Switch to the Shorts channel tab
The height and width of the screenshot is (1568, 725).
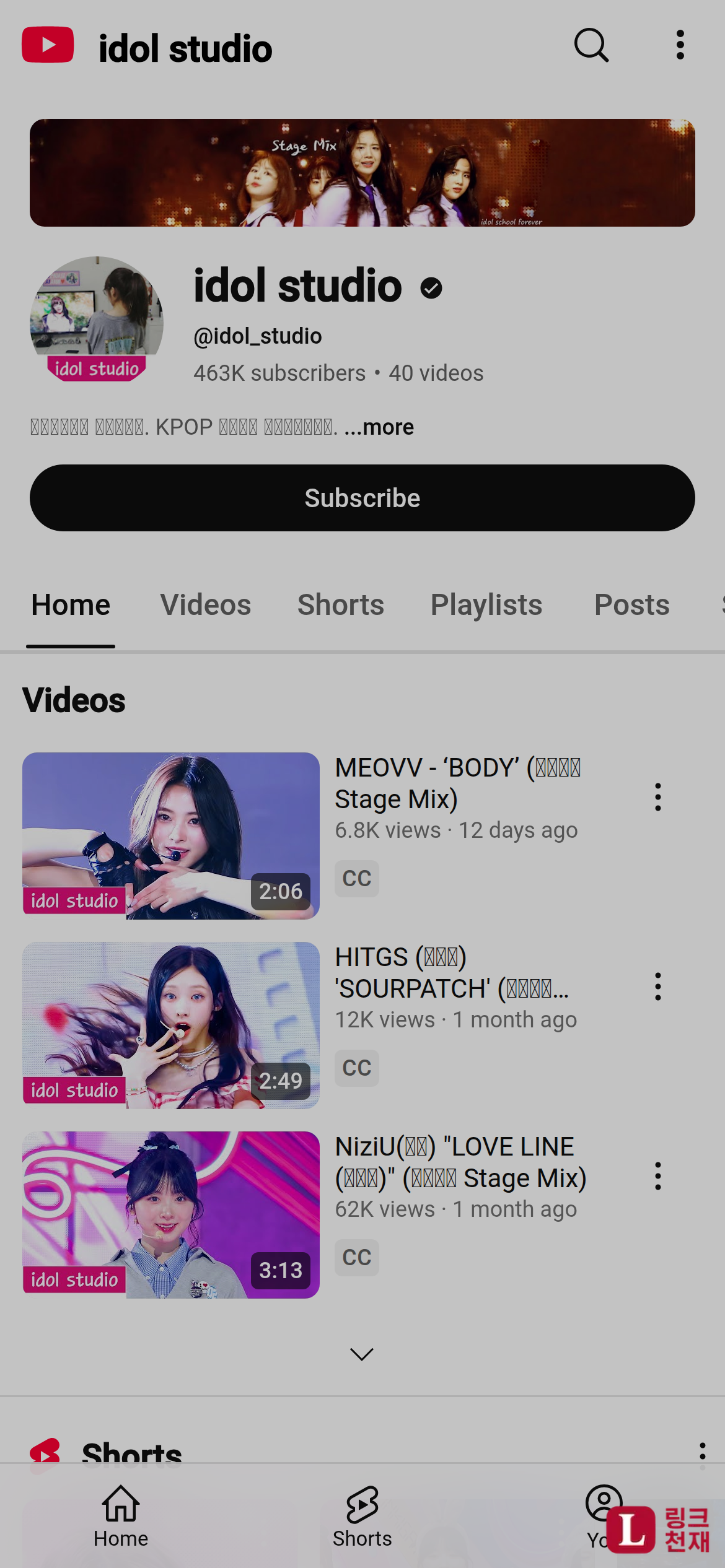pyautogui.click(x=340, y=605)
